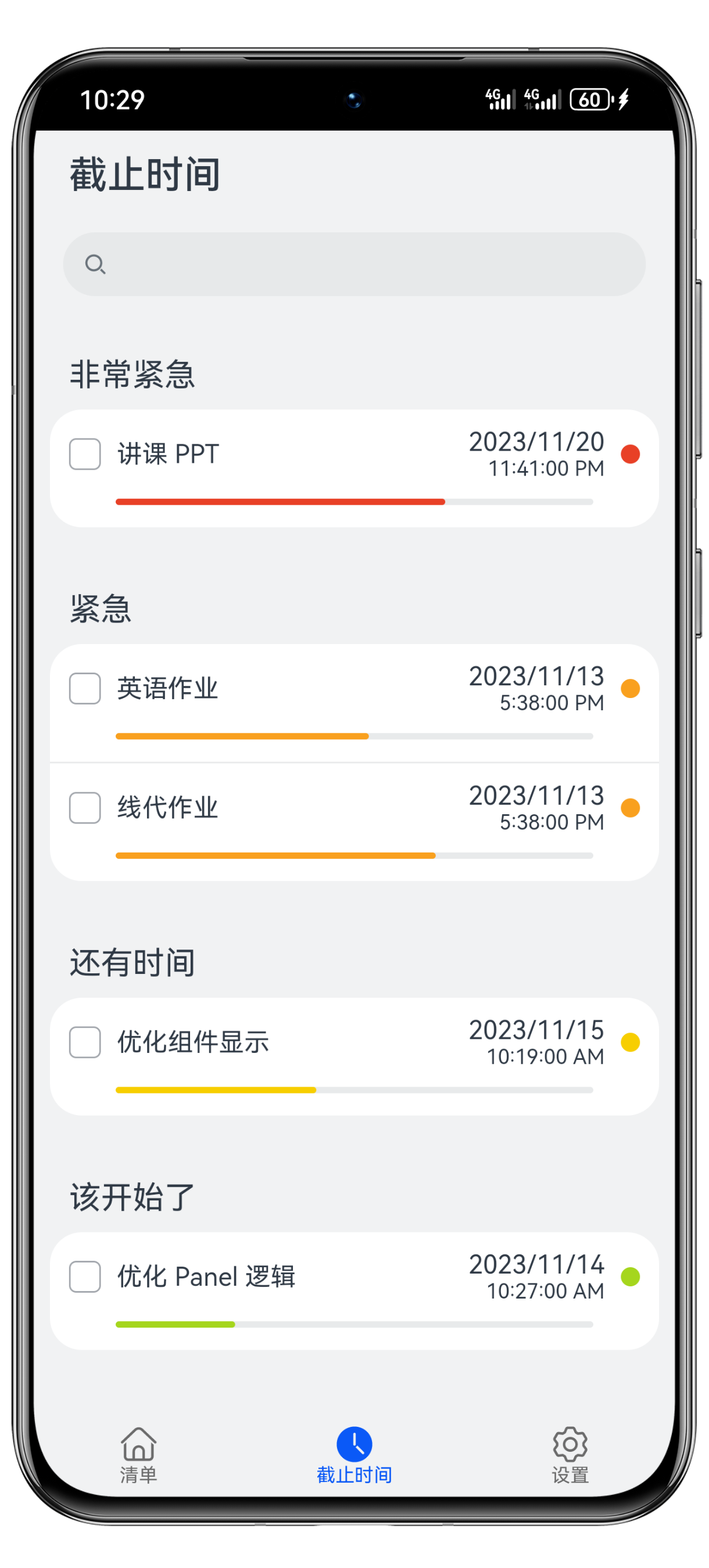Screen dimensions: 709x1568
Task: Select the 截止时间 tab
Action: pyautogui.click(x=354, y=1455)
